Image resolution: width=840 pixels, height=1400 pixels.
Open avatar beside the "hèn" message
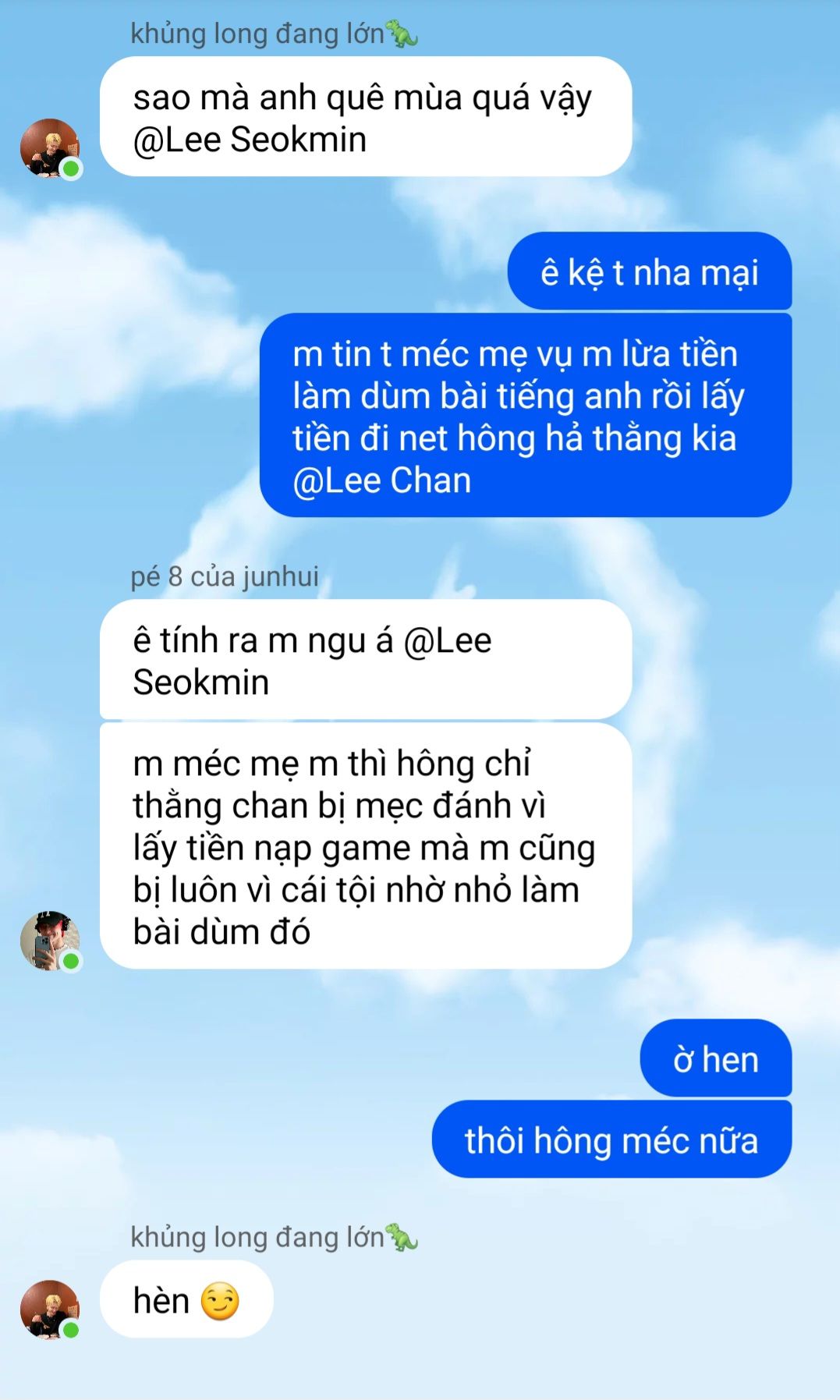click(50, 1310)
